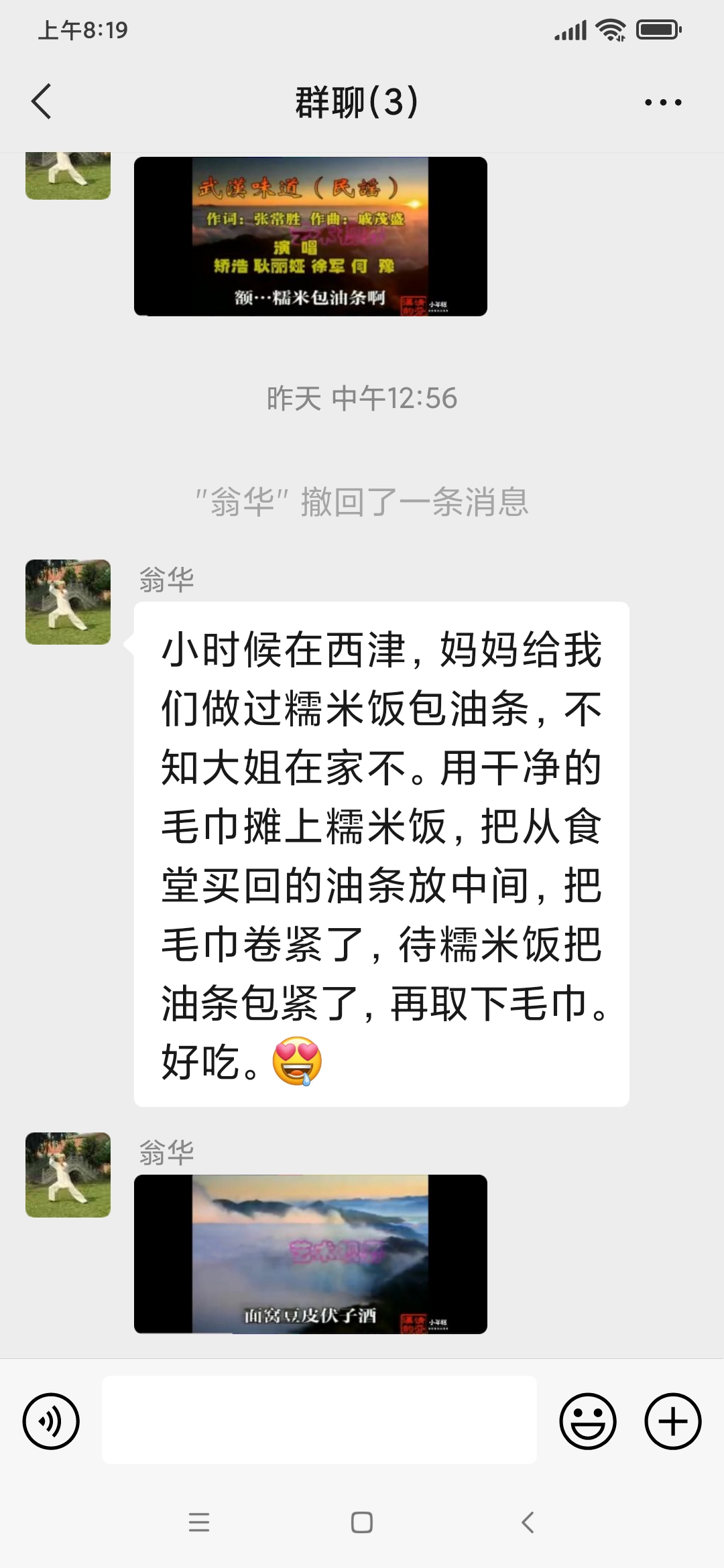Open the system recent apps view

[x=199, y=1522]
